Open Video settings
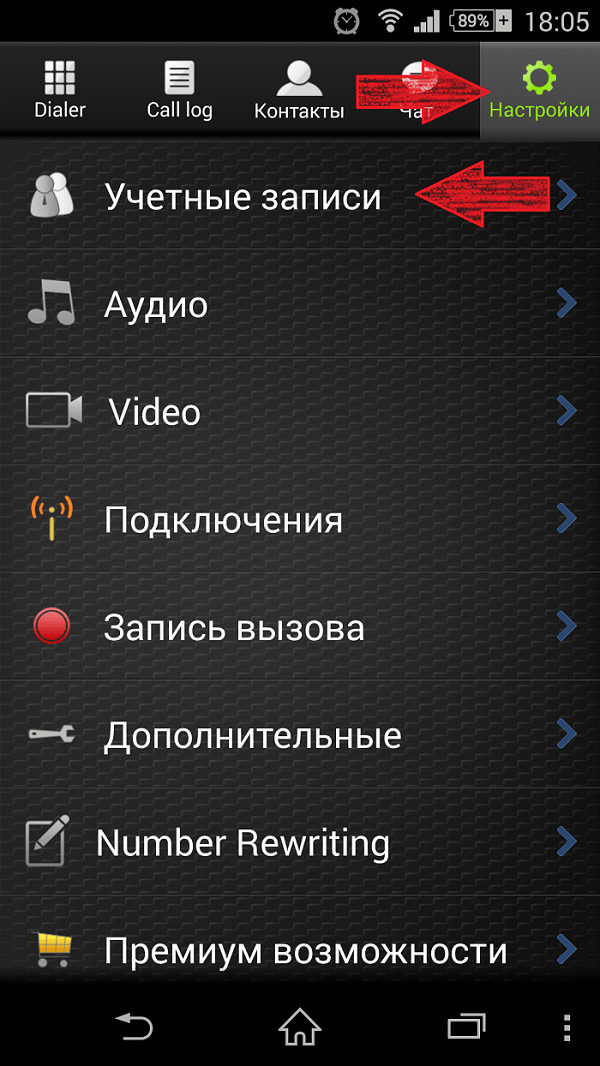Viewport: 600px width, 1066px height. point(300,411)
